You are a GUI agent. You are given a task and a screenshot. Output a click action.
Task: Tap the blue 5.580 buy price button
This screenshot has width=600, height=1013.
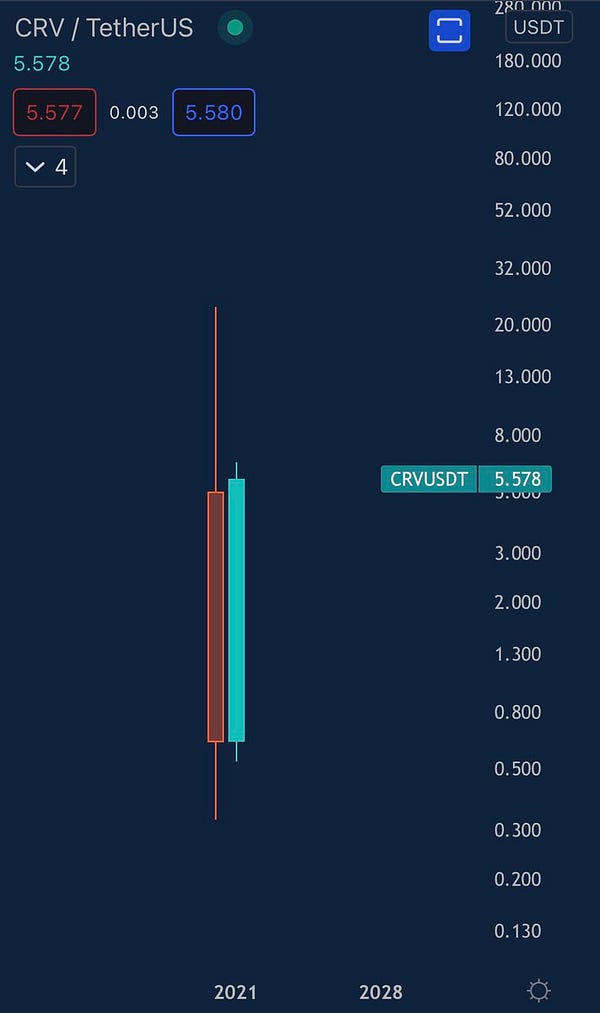coord(213,112)
